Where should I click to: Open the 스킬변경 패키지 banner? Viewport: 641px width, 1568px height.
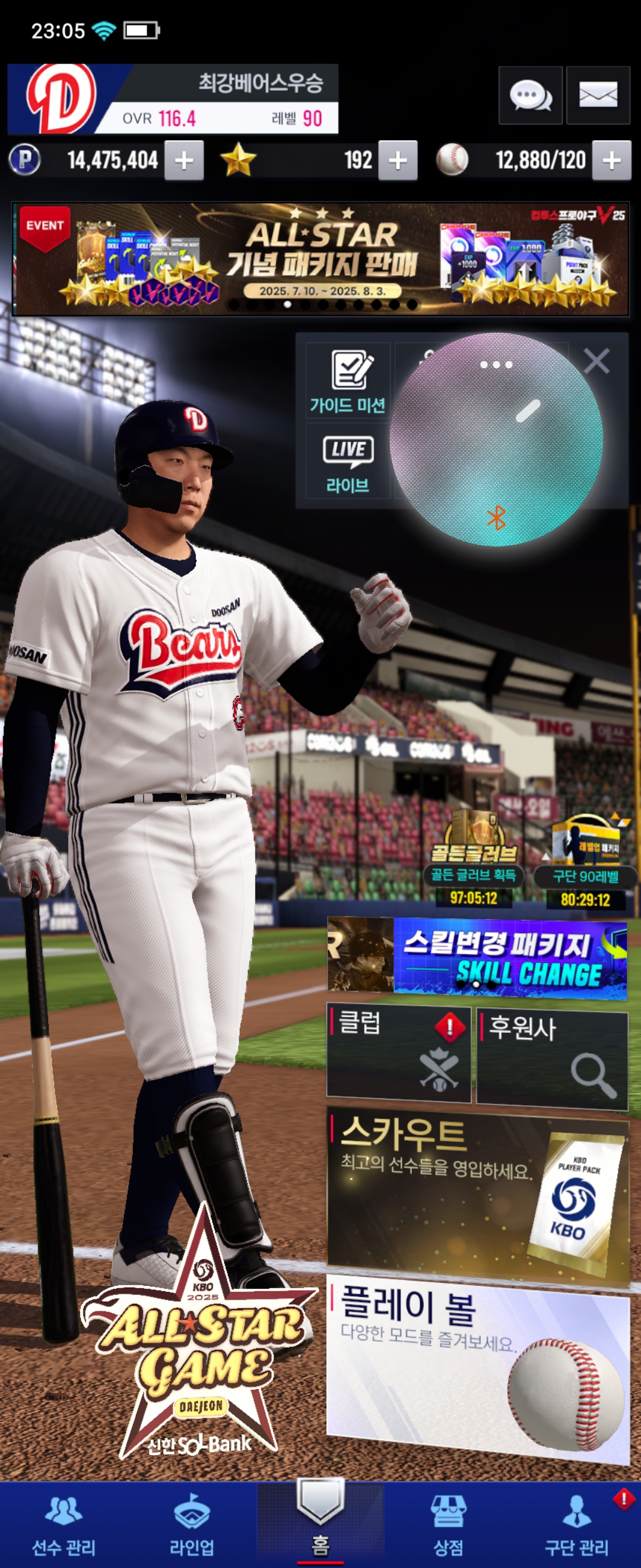click(477, 957)
